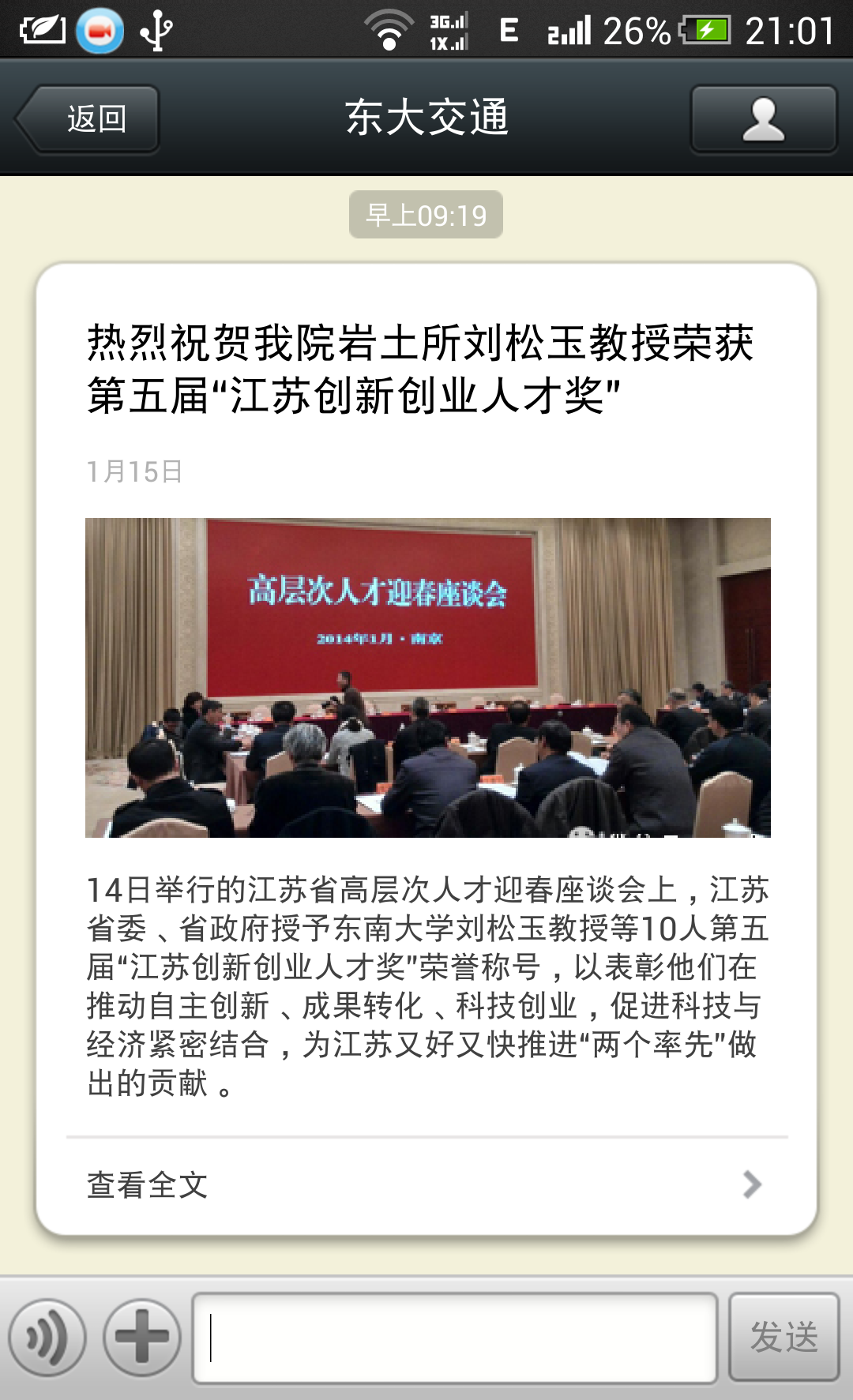This screenshot has width=853, height=1400.
Task: Open 查看全文 to read the full article
Action: (x=426, y=1184)
